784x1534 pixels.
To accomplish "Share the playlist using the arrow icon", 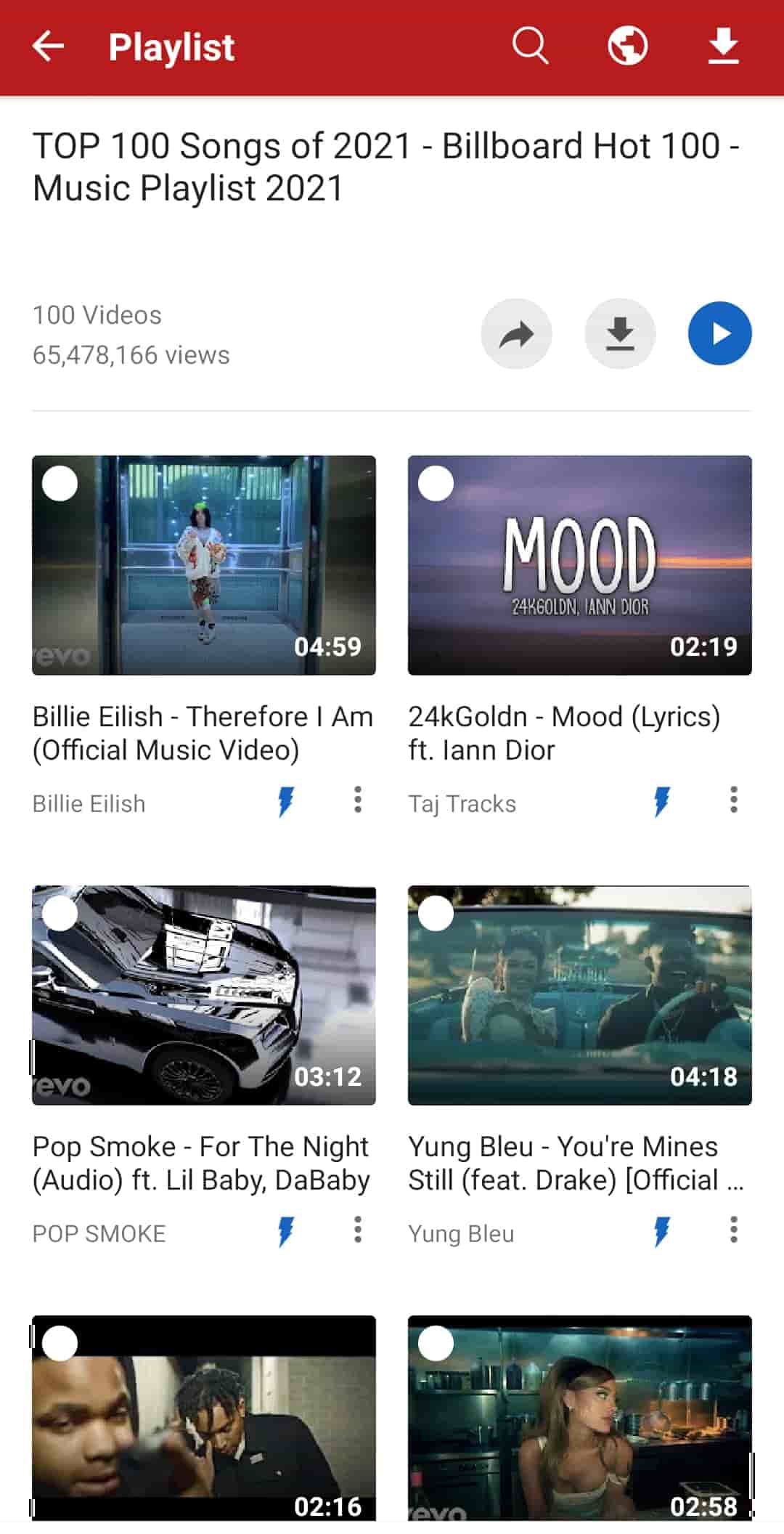I will tap(516, 333).
